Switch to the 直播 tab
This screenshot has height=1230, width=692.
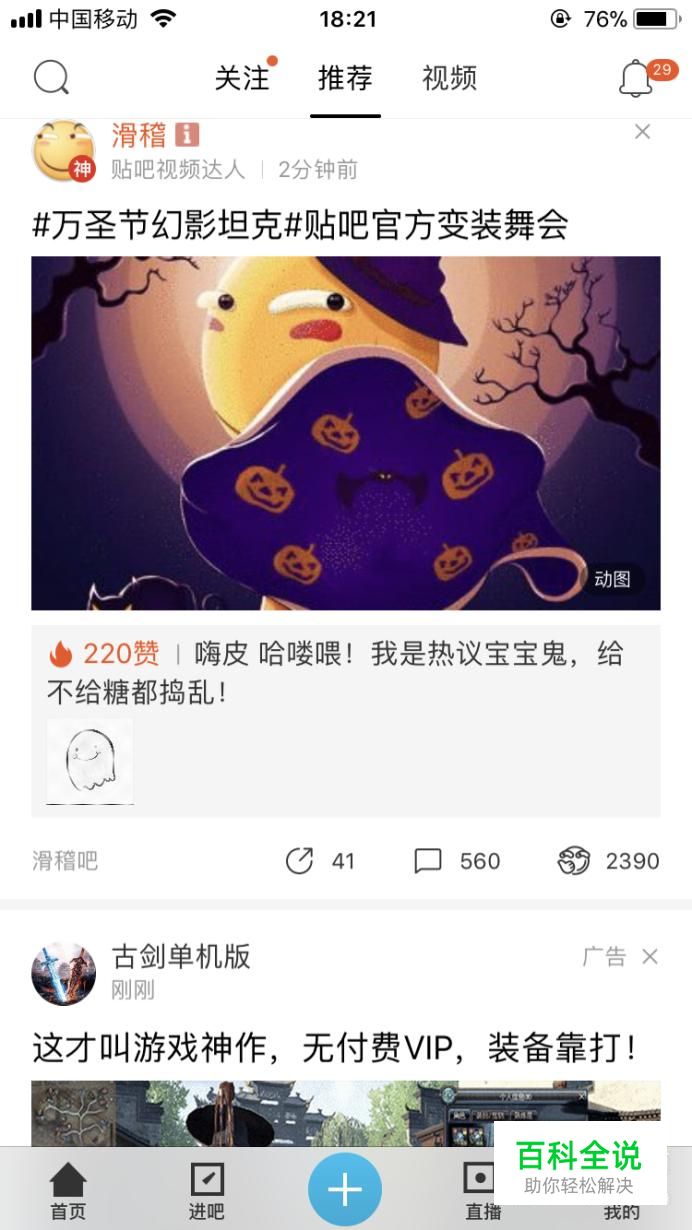pos(481,1191)
